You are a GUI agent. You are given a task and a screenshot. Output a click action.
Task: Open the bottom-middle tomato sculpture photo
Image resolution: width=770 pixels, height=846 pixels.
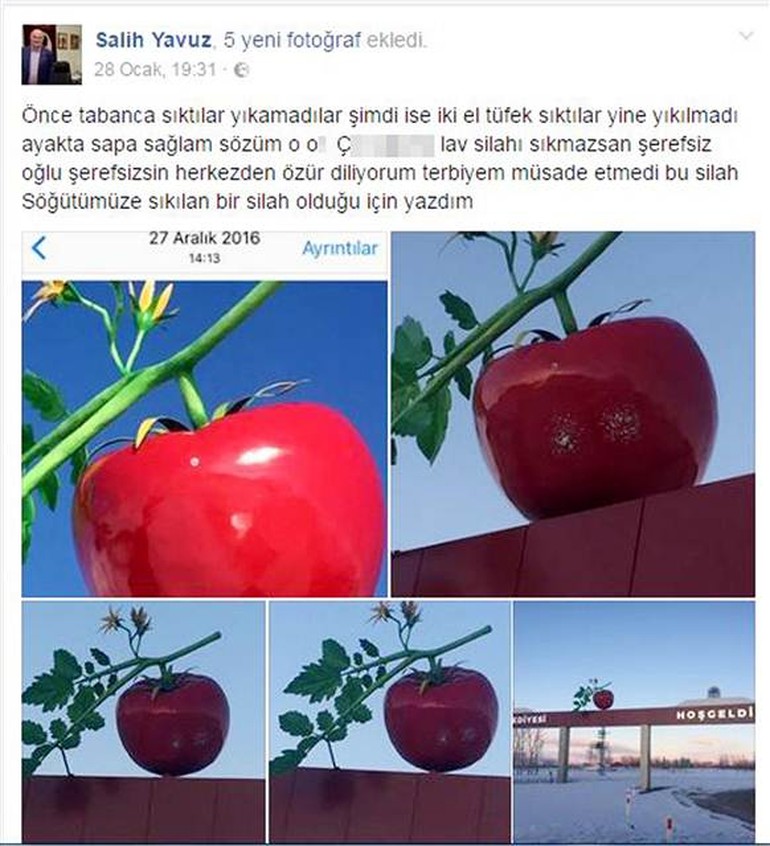(x=389, y=721)
